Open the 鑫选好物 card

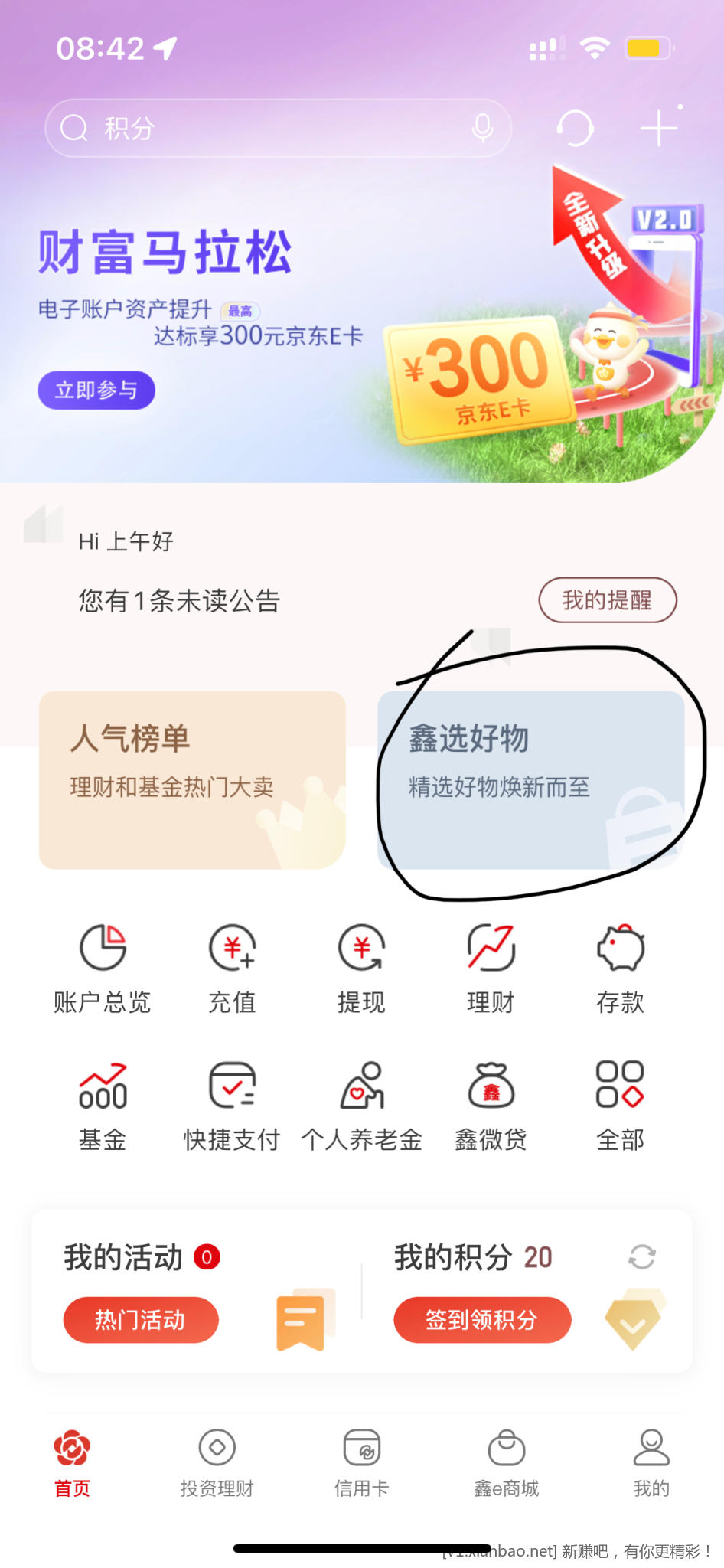(530, 779)
